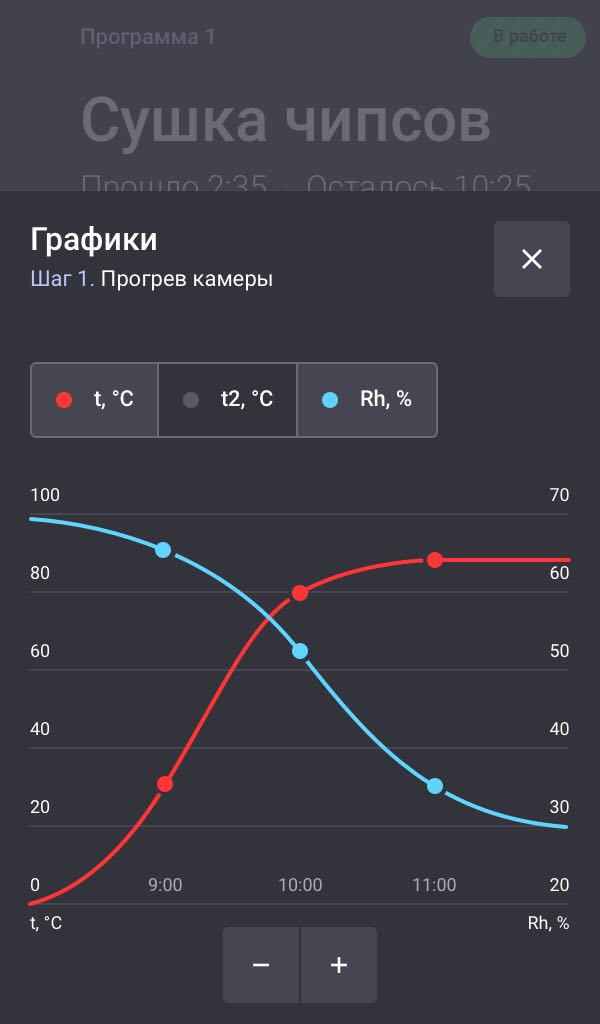Zoom out the chart with minus

tap(261, 965)
